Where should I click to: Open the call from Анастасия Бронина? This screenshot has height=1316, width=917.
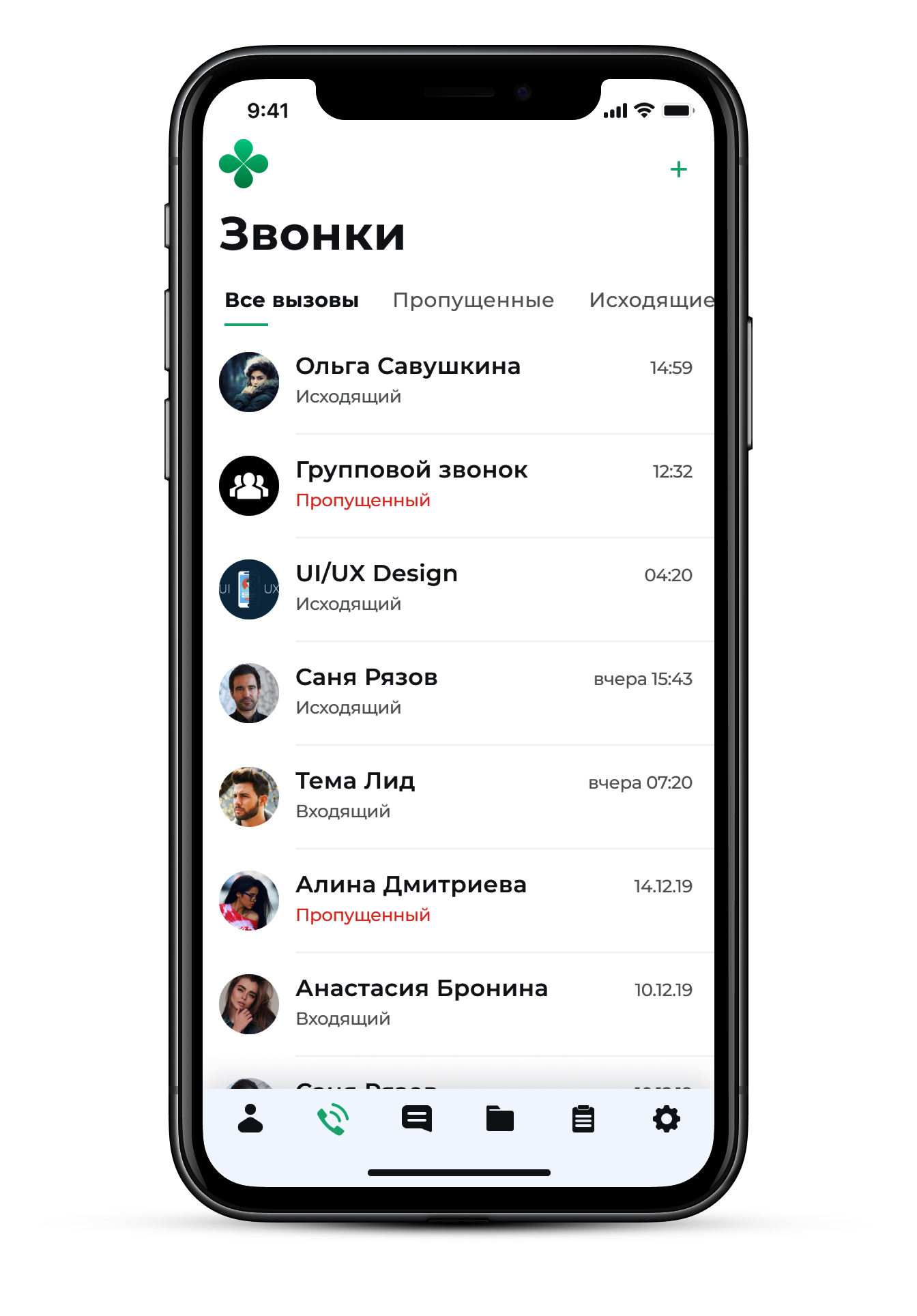pos(457,1004)
